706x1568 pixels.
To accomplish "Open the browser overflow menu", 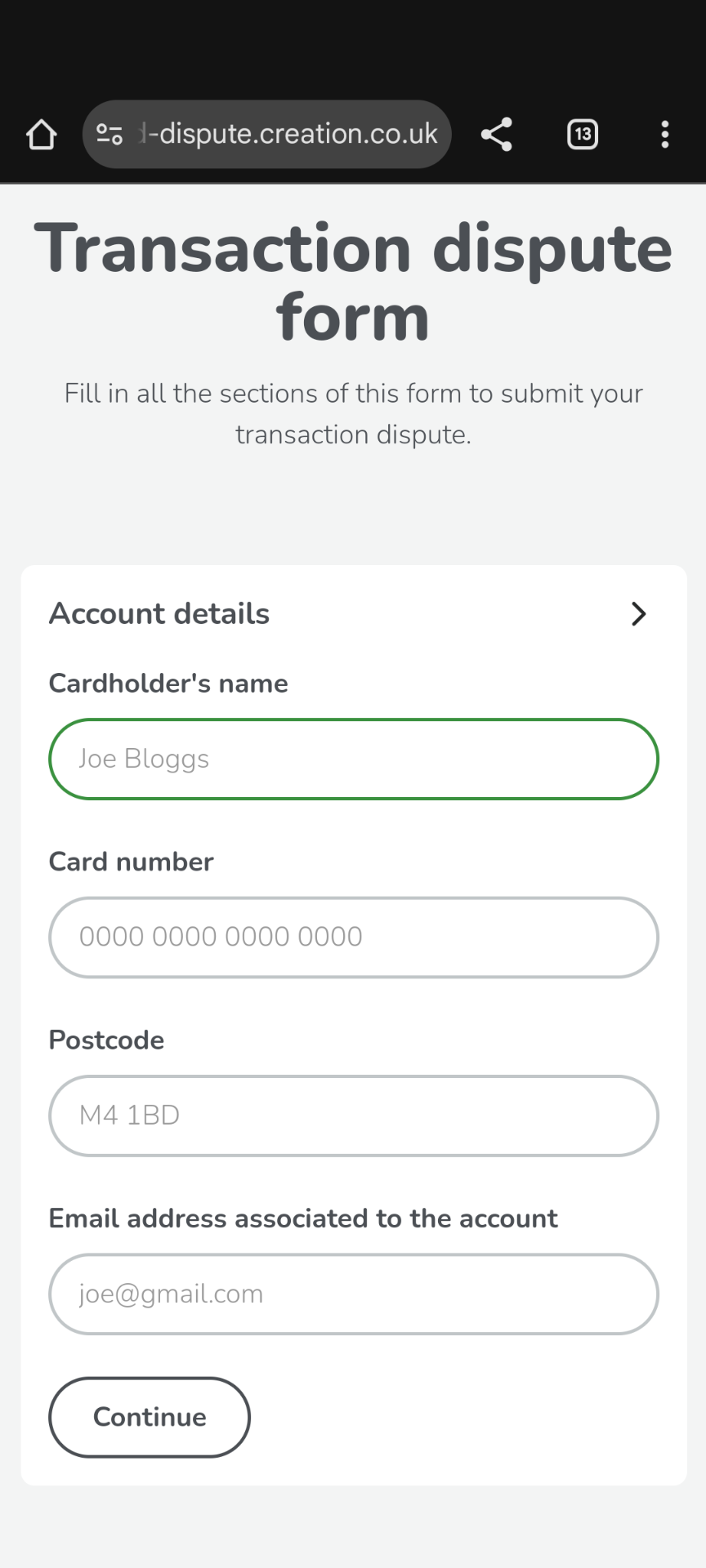I will [x=665, y=135].
